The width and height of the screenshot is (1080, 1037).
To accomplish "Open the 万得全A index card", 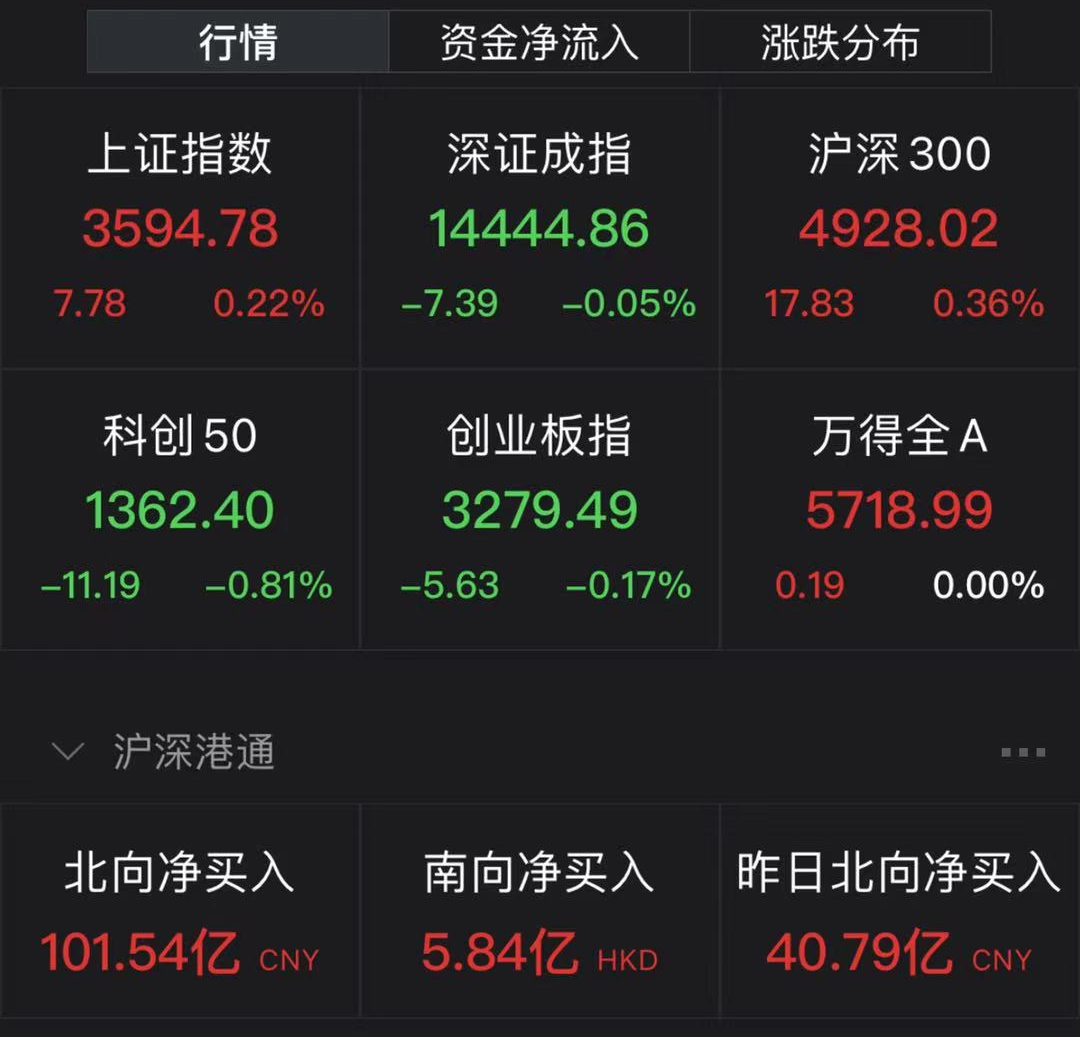I will [899, 510].
